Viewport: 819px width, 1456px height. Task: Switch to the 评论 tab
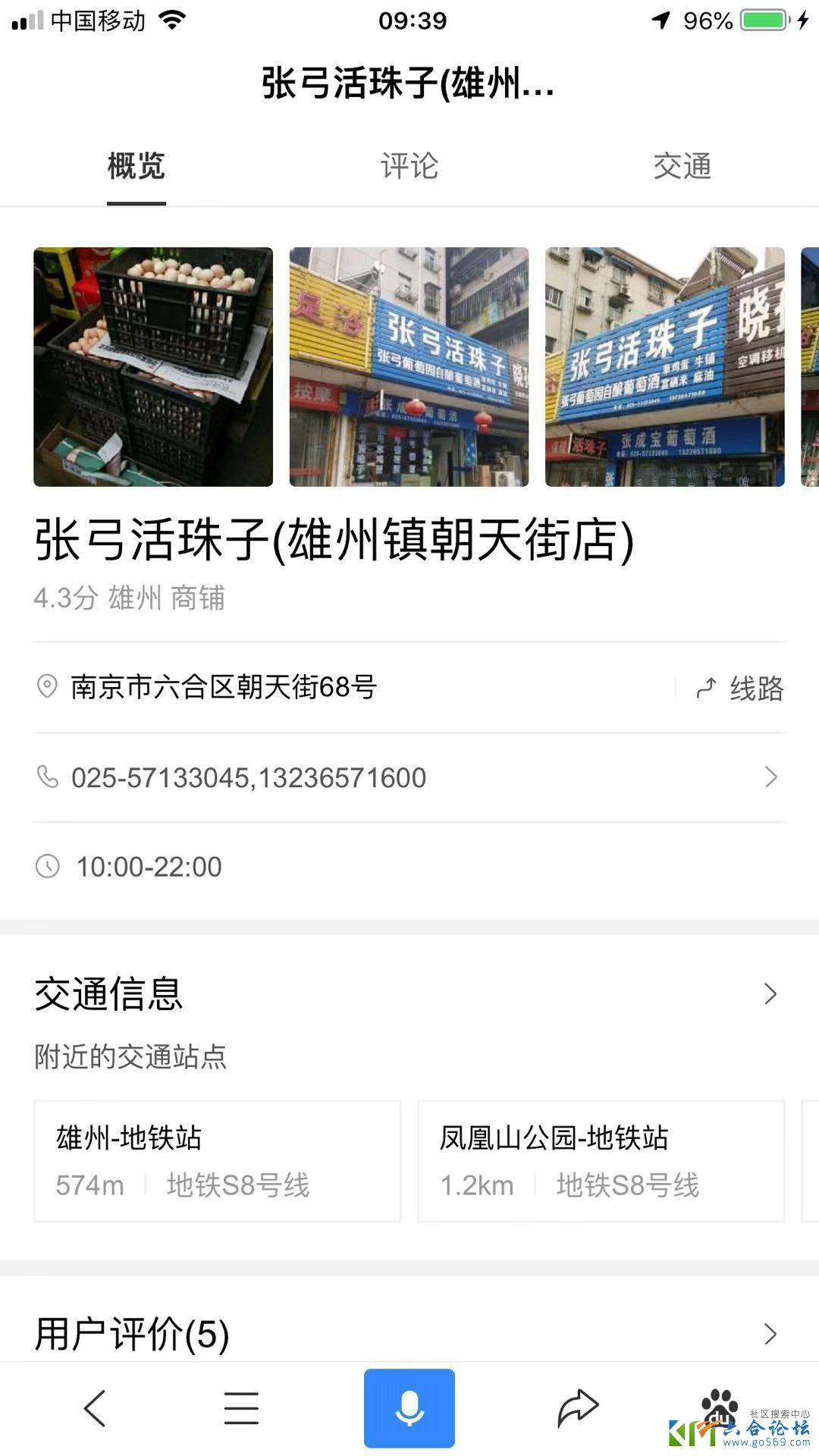click(x=409, y=168)
